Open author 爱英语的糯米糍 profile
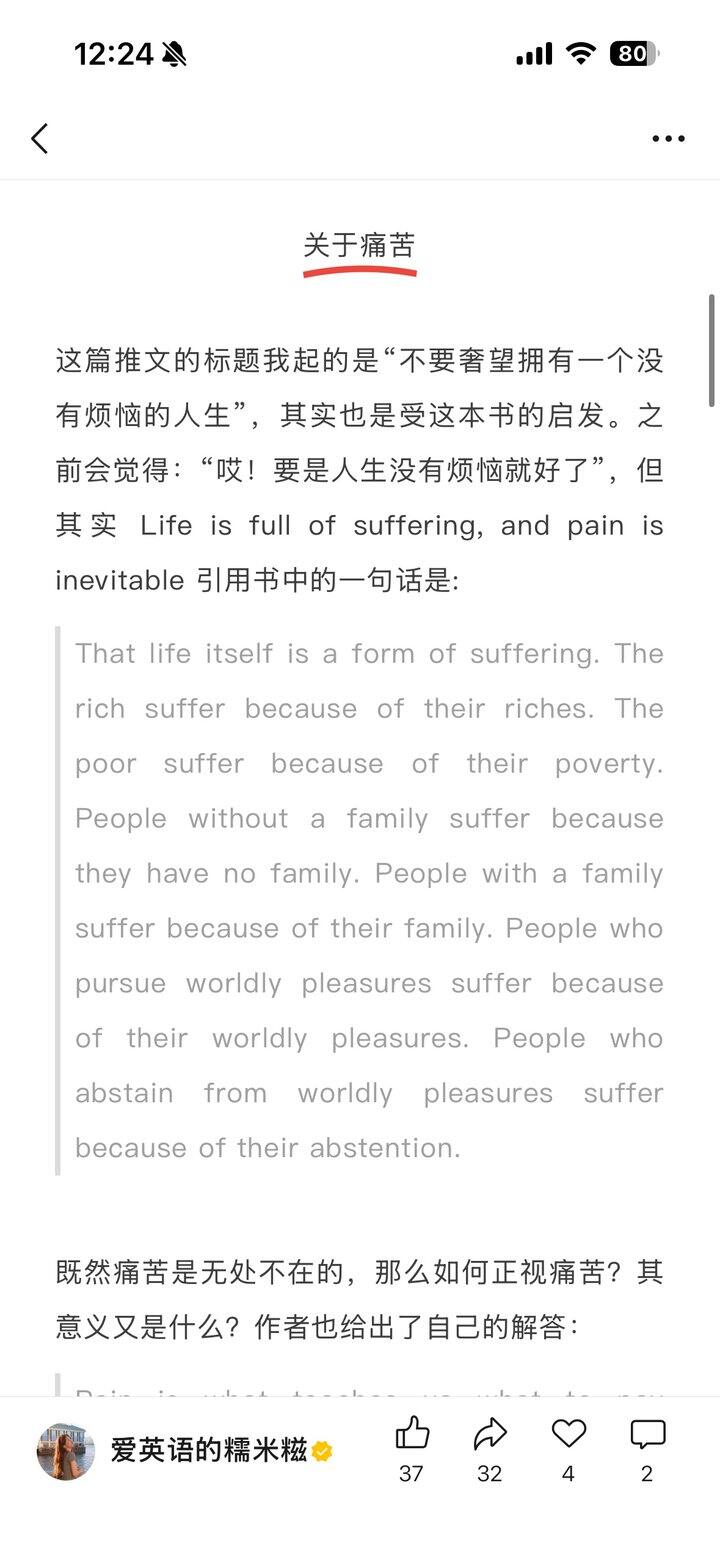 pos(208,1451)
